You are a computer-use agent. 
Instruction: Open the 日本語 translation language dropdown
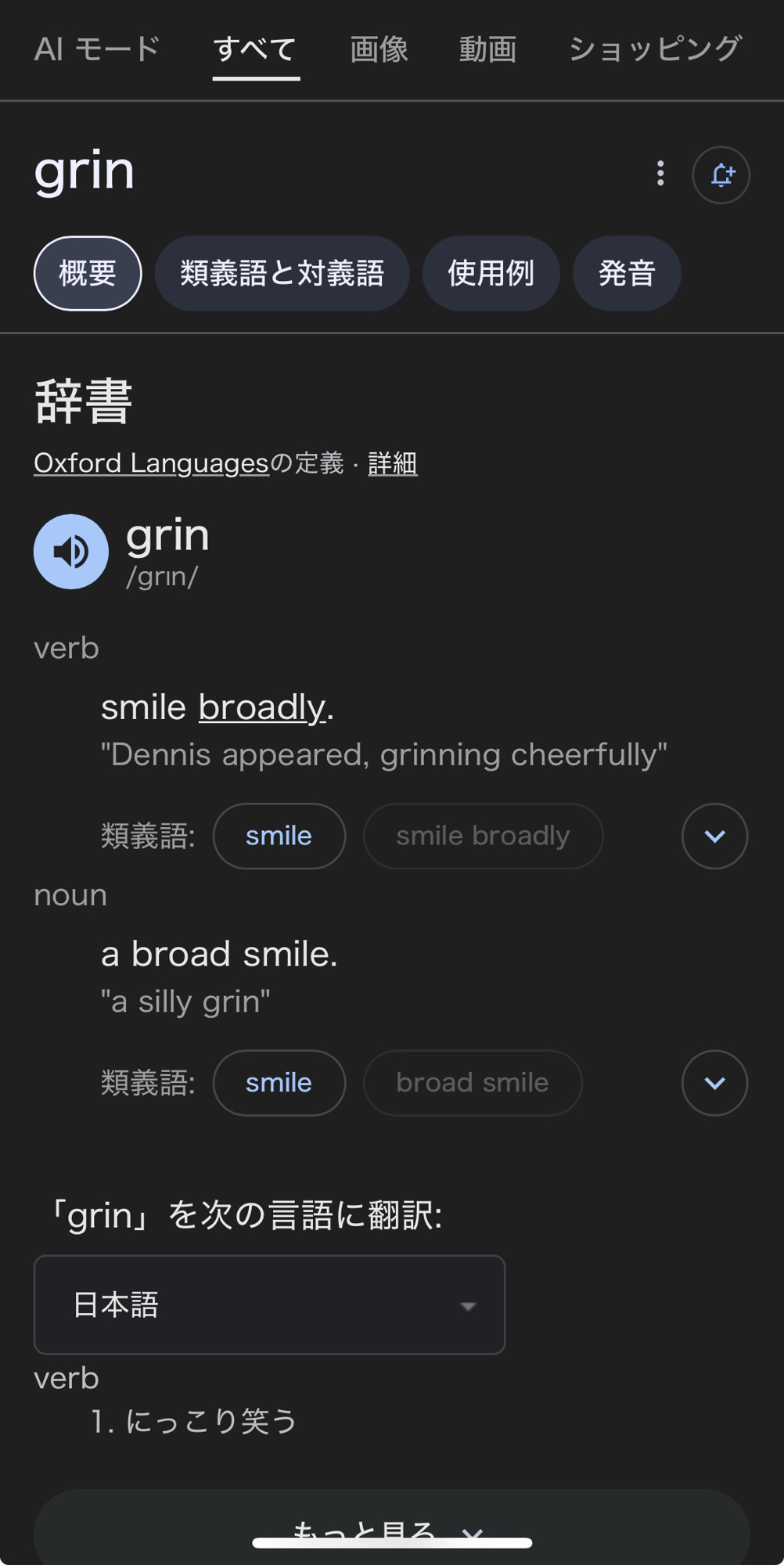coord(269,1304)
